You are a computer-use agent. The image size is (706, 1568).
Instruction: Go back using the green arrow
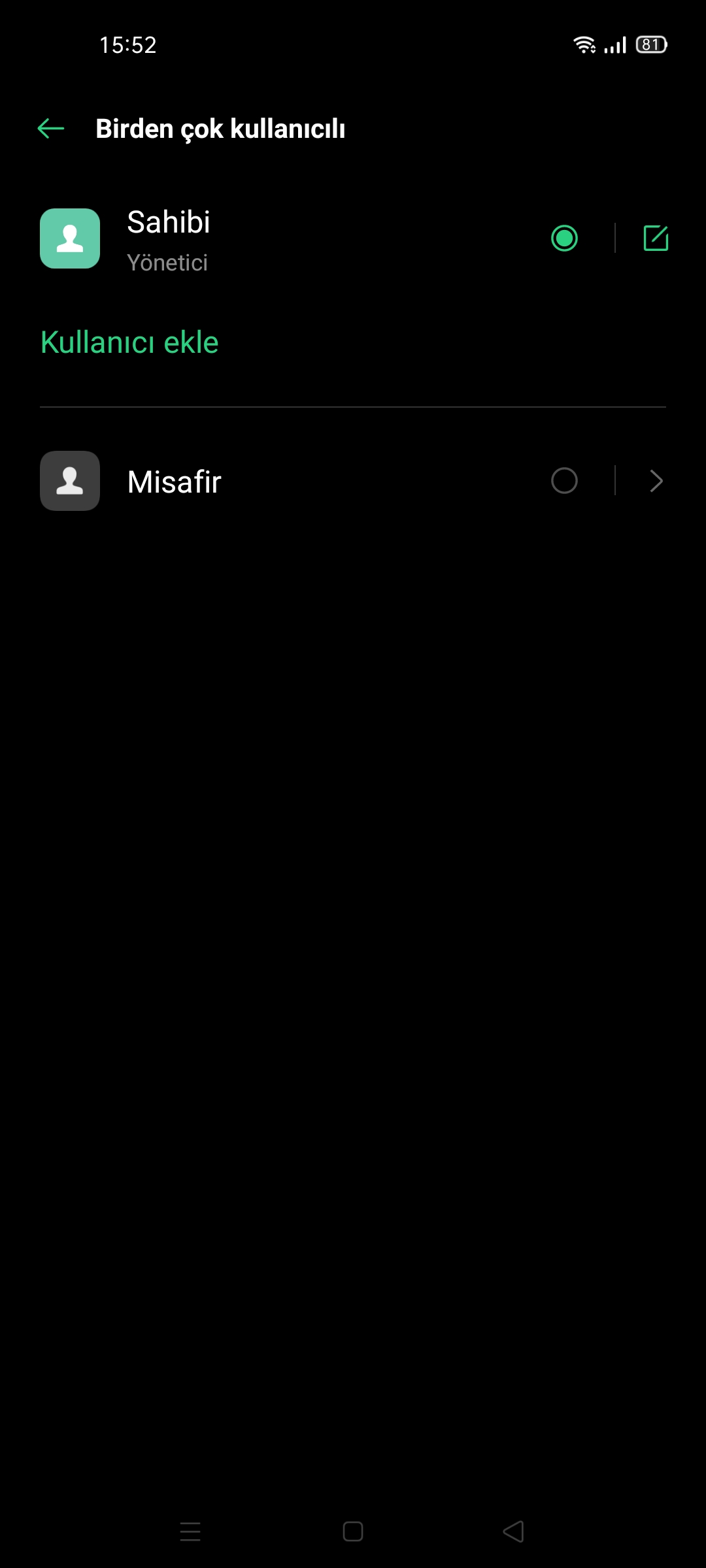click(51, 129)
